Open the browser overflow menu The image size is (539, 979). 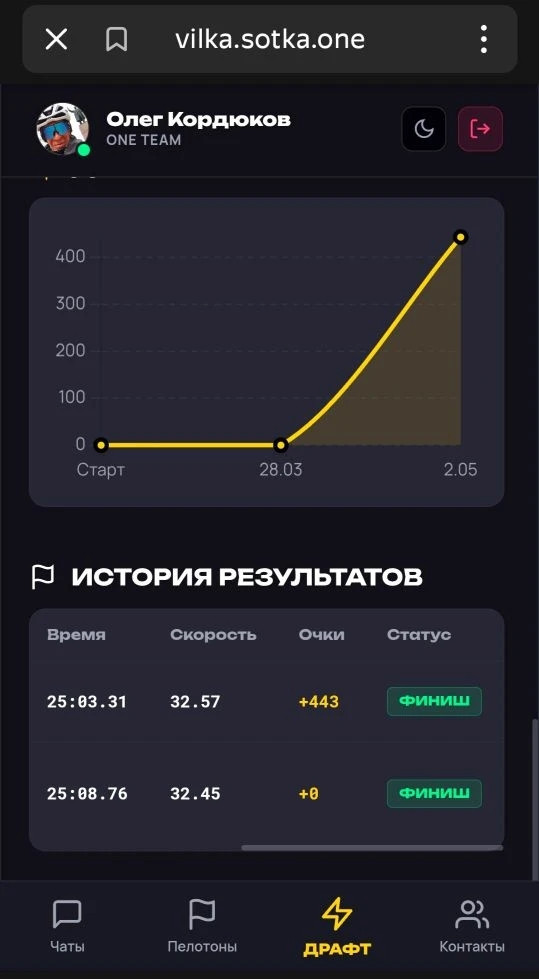point(483,39)
